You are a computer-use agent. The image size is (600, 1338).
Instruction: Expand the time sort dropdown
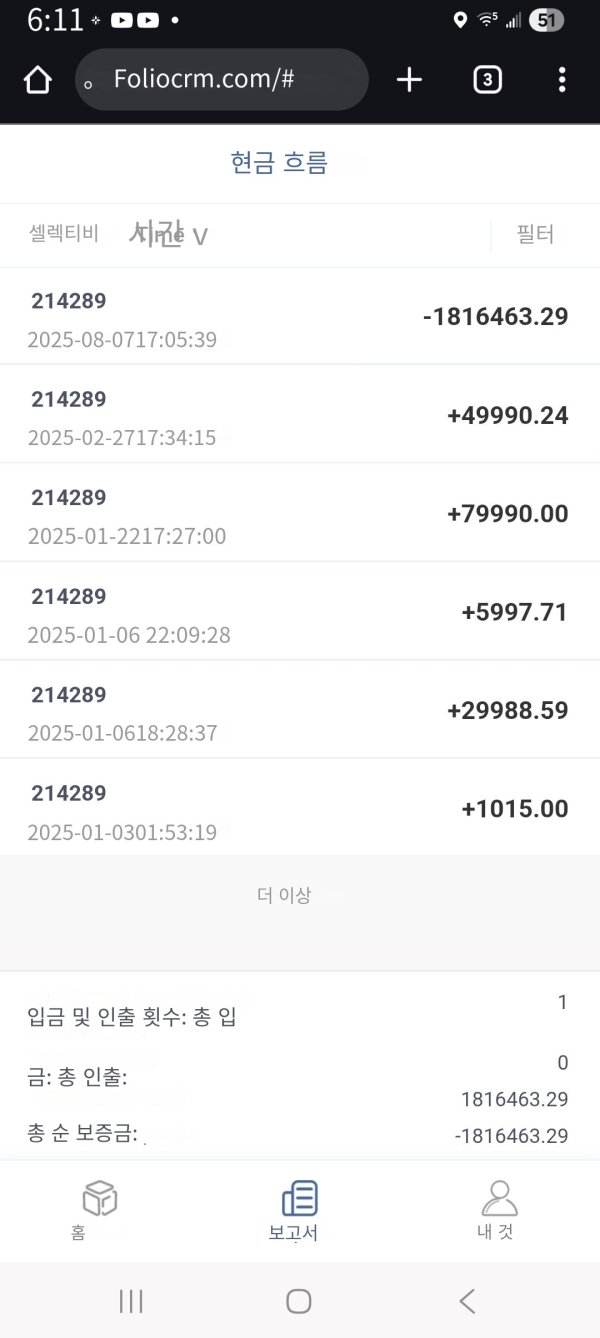(x=170, y=236)
